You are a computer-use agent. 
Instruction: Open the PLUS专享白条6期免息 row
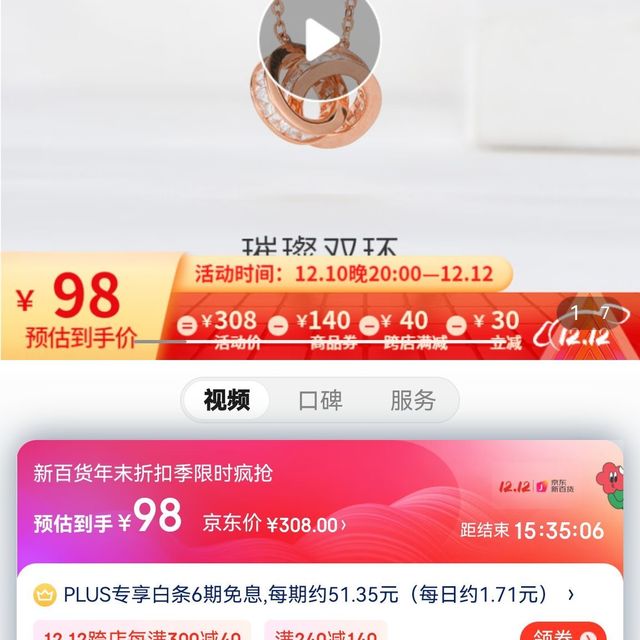(x=305, y=595)
